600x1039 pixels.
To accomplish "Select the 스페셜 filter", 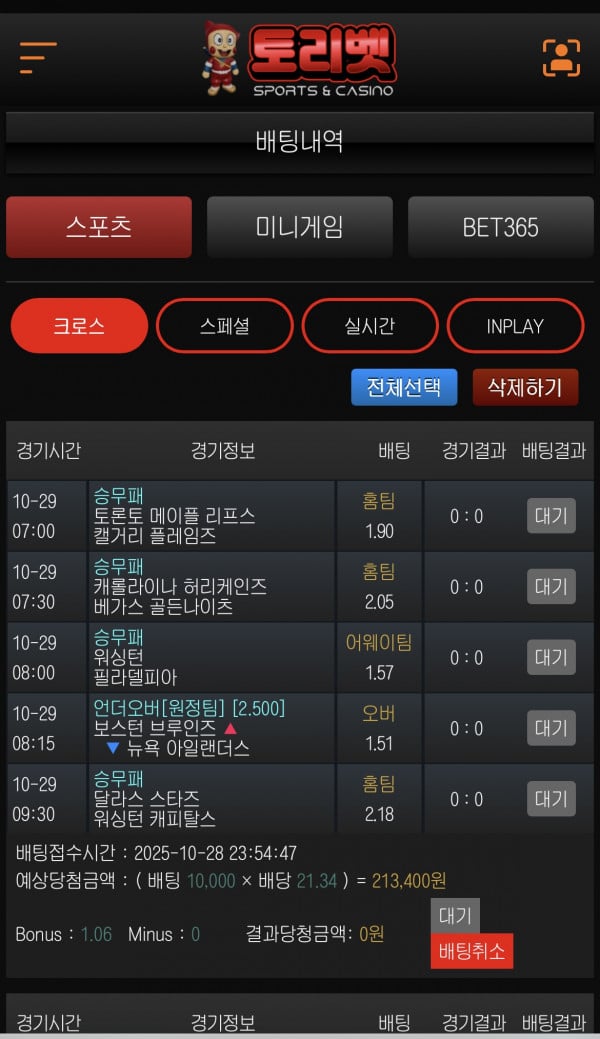I will [x=225, y=326].
